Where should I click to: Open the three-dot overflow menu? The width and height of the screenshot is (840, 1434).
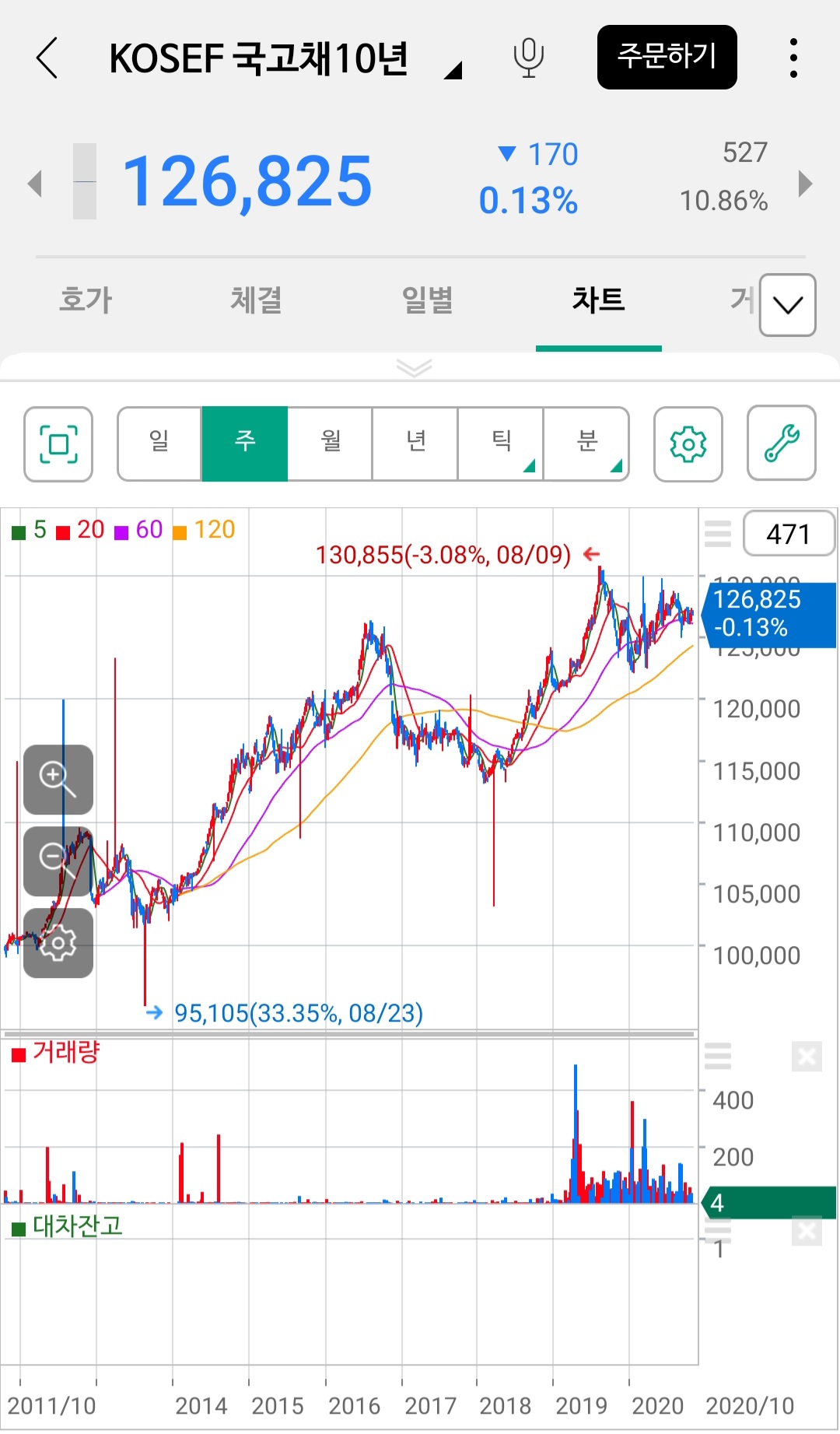click(x=793, y=58)
